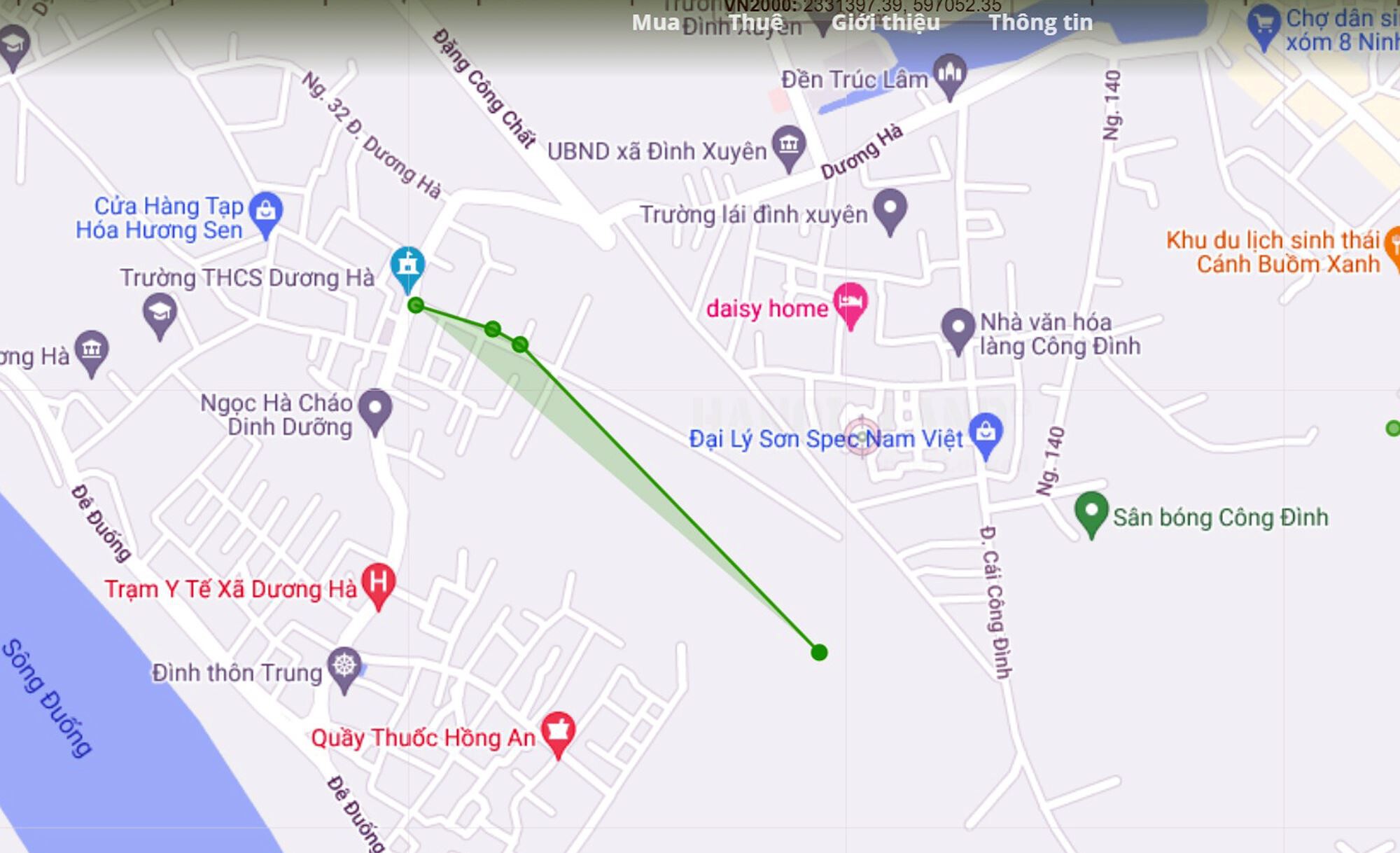Select the Quầy Thuốc Hồng An pharmacy pin
The width and height of the screenshot is (1400, 853).
[559, 734]
